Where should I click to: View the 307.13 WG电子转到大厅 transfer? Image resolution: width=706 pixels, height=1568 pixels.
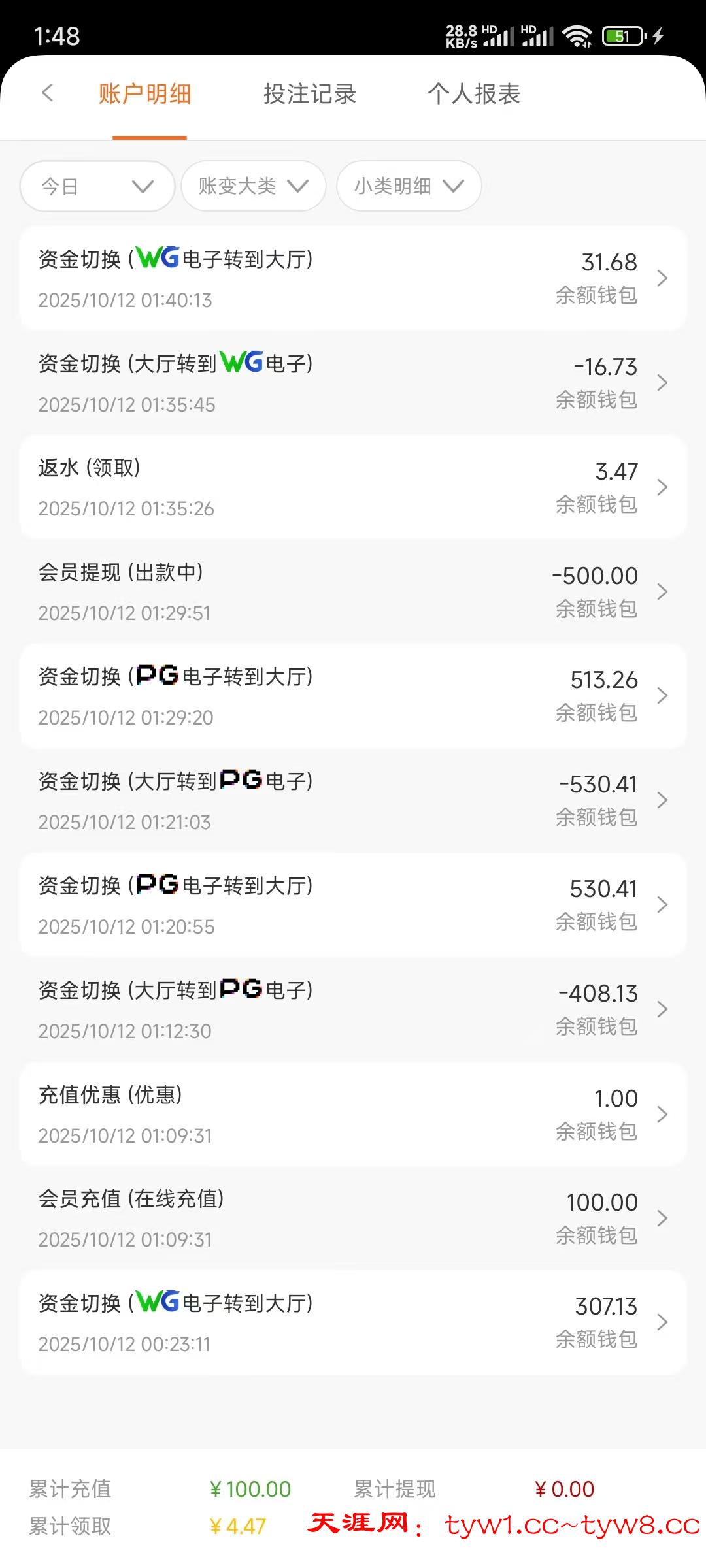point(353,1323)
